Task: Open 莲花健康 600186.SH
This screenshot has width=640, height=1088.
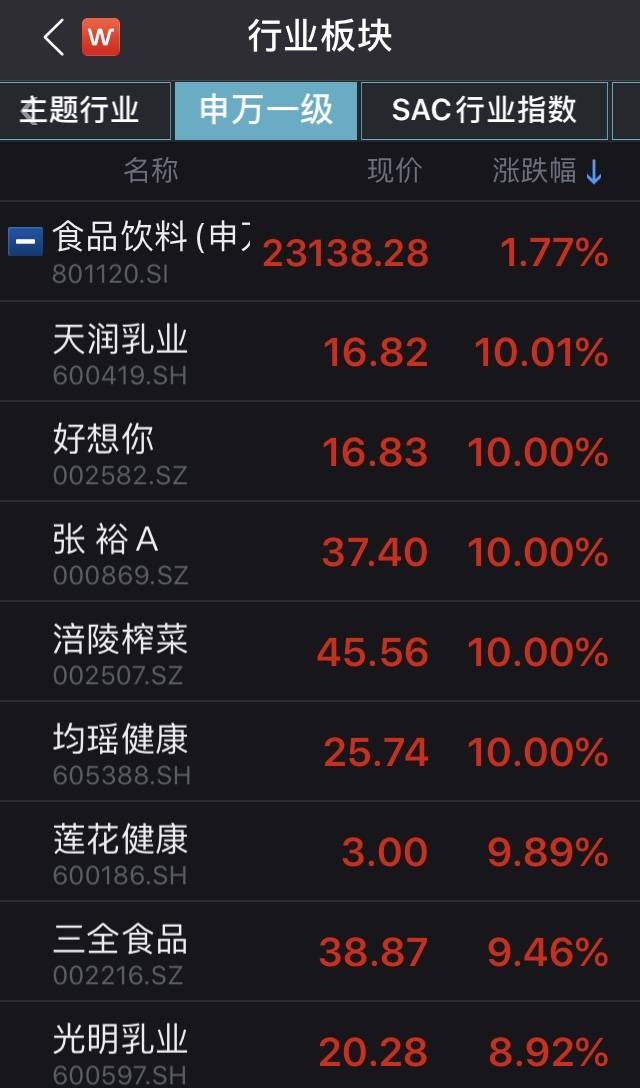Action: point(320,851)
